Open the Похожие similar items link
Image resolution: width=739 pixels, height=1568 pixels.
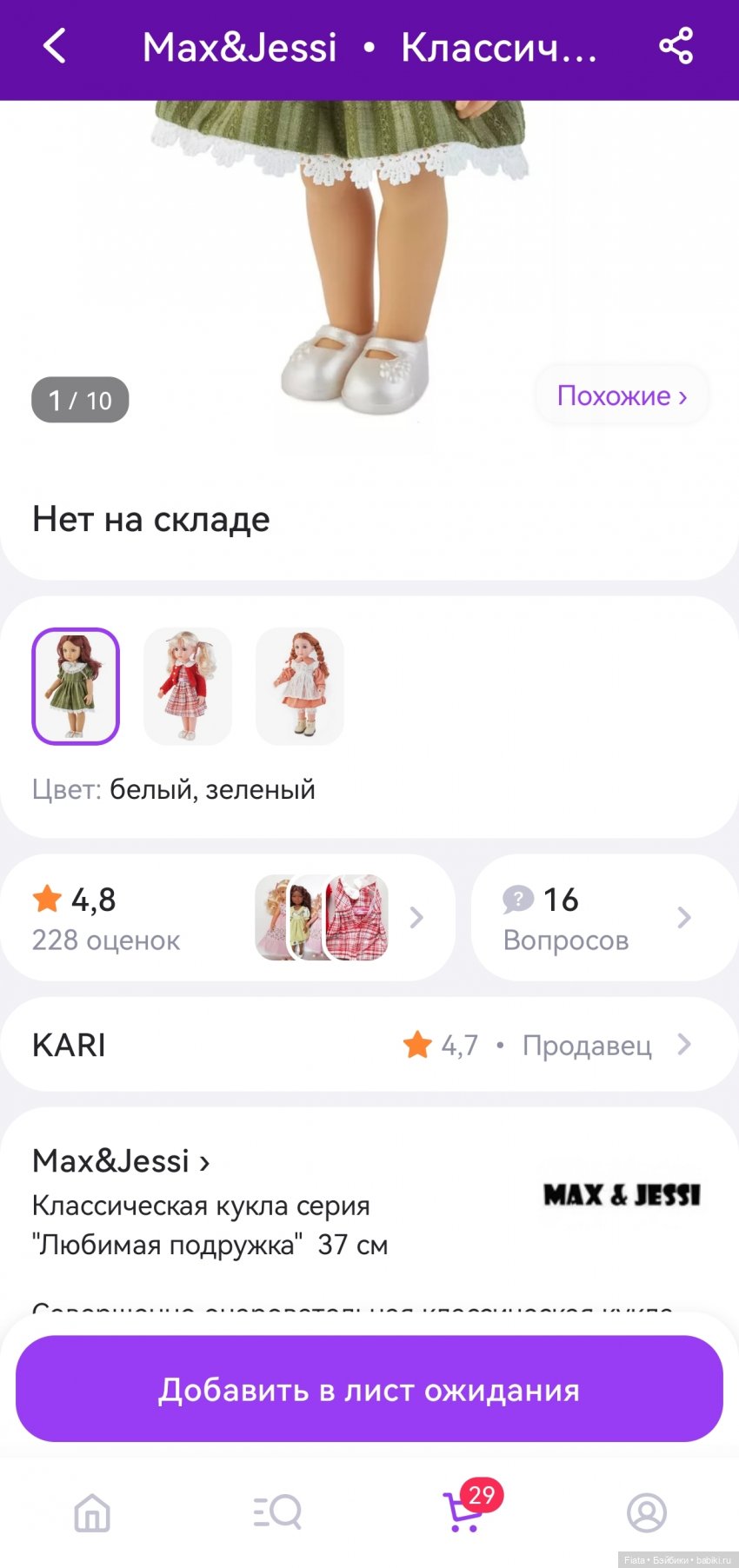pos(622,396)
